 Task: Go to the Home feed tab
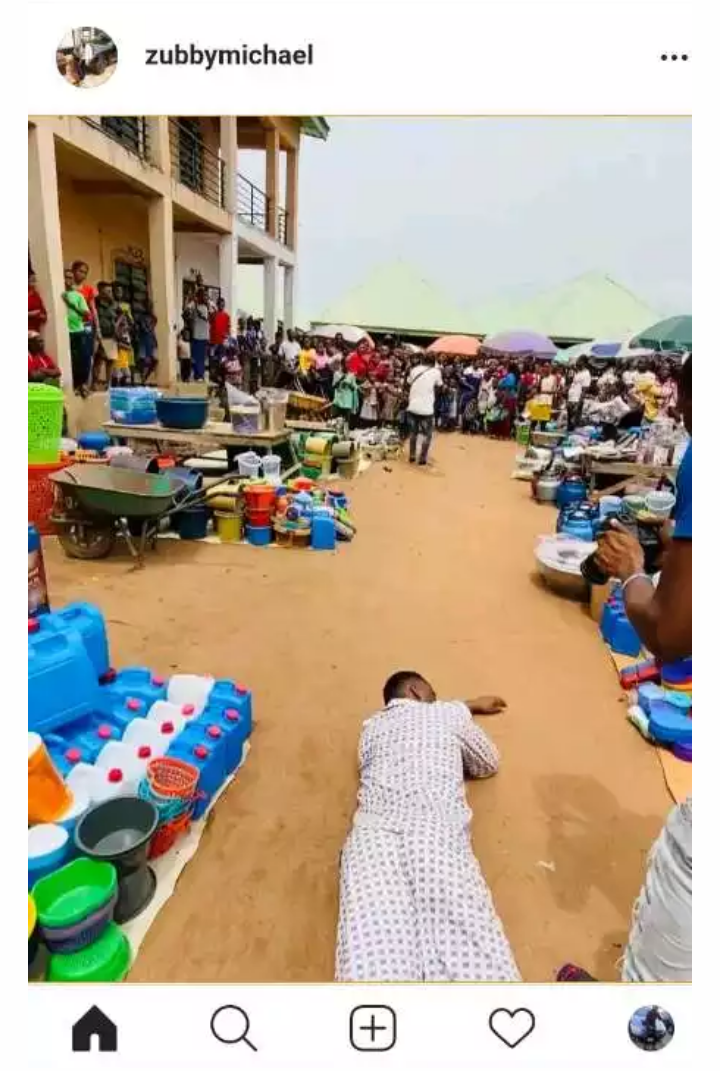(95, 1028)
